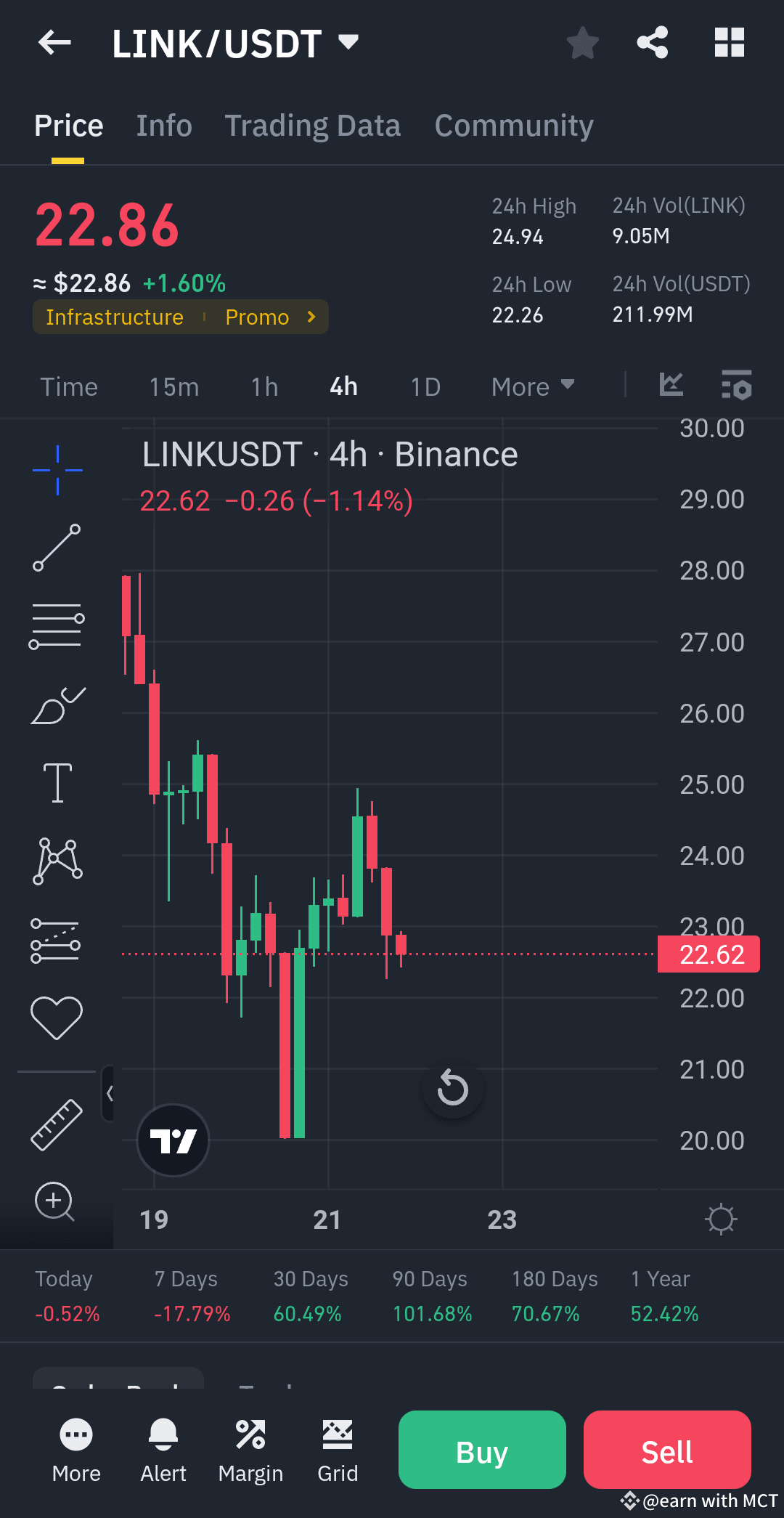The width and height of the screenshot is (784, 1518).
Task: Tap the share icon
Action: tap(652, 43)
